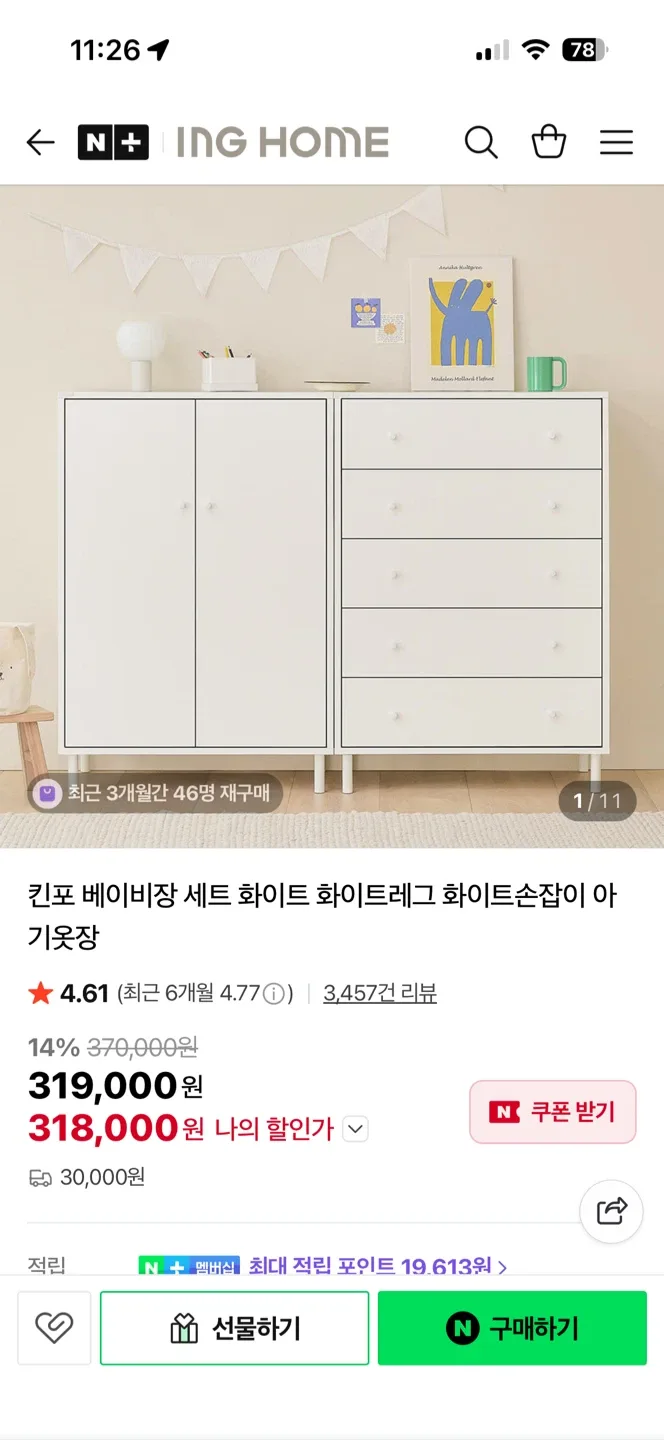Open the shopping basket

[549, 143]
